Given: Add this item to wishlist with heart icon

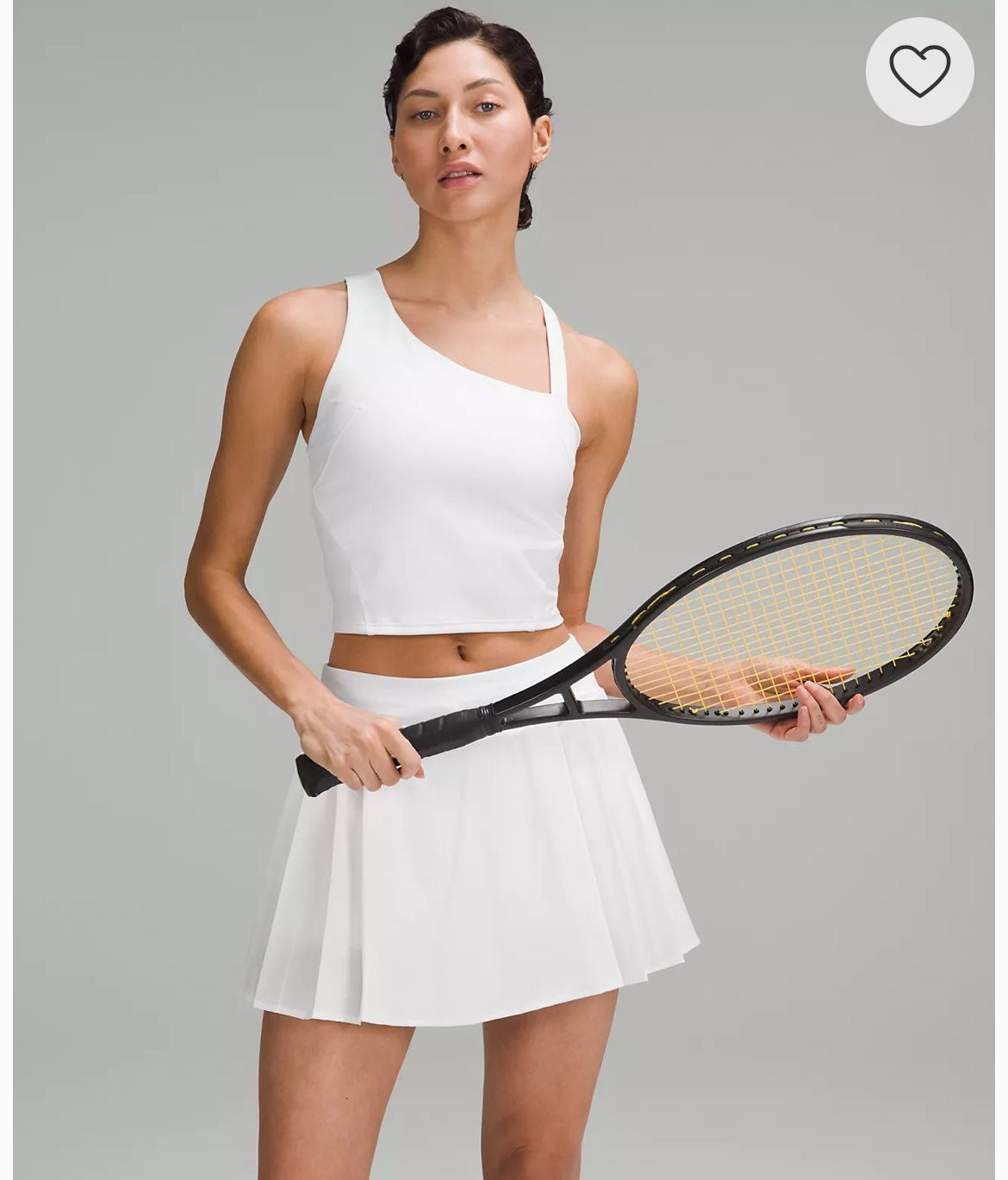Looking at the screenshot, I should 919,71.
